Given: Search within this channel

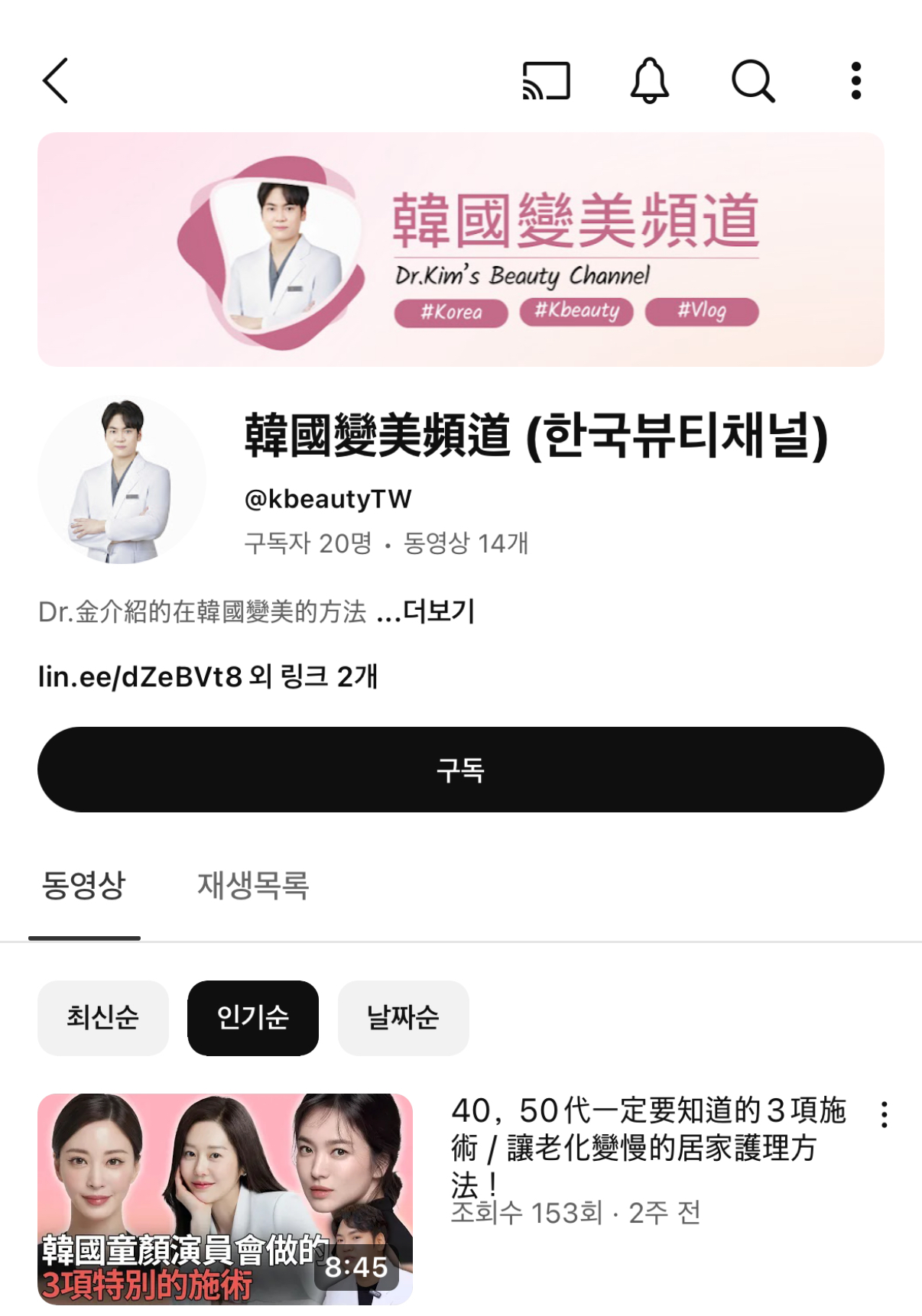Looking at the screenshot, I should 753,80.
